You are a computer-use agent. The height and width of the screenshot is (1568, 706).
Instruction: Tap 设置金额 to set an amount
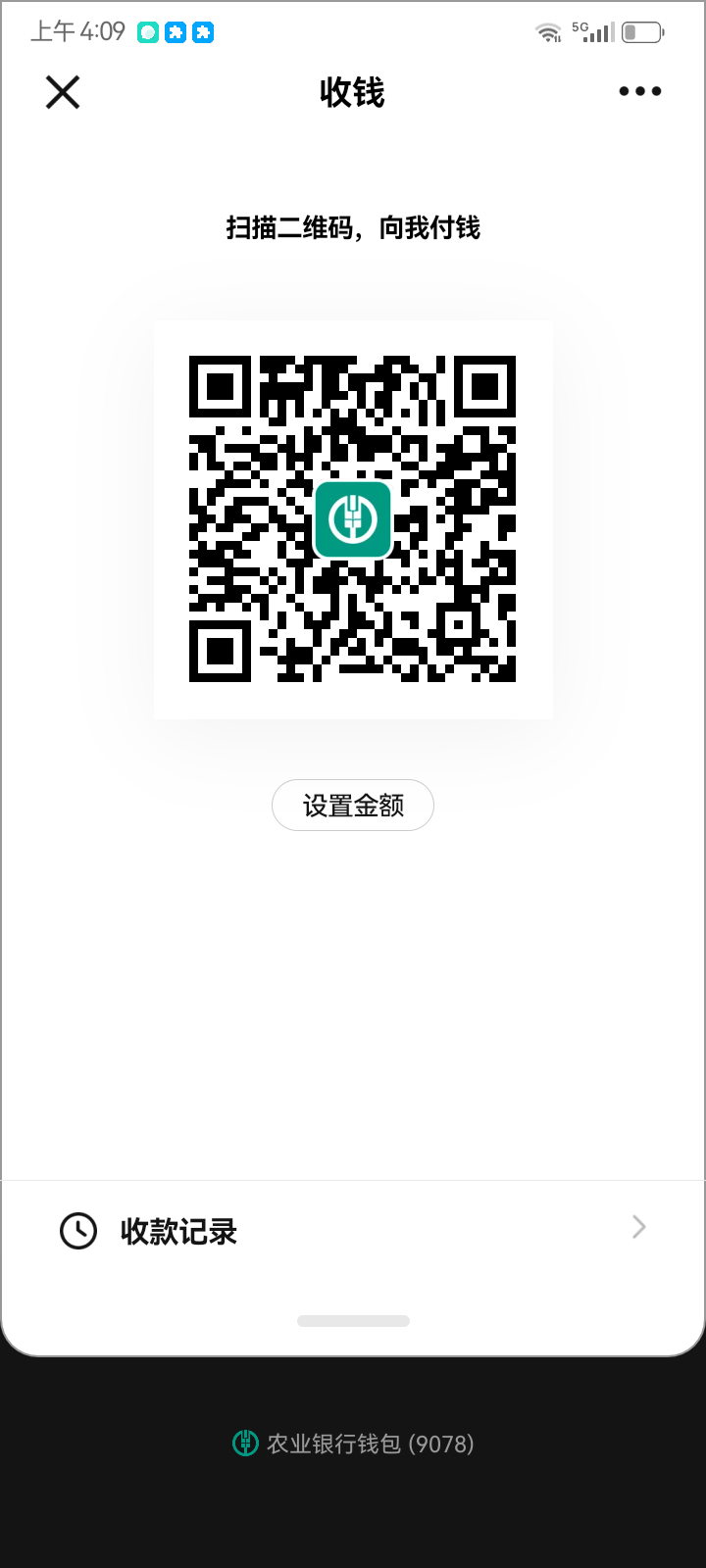(x=353, y=804)
